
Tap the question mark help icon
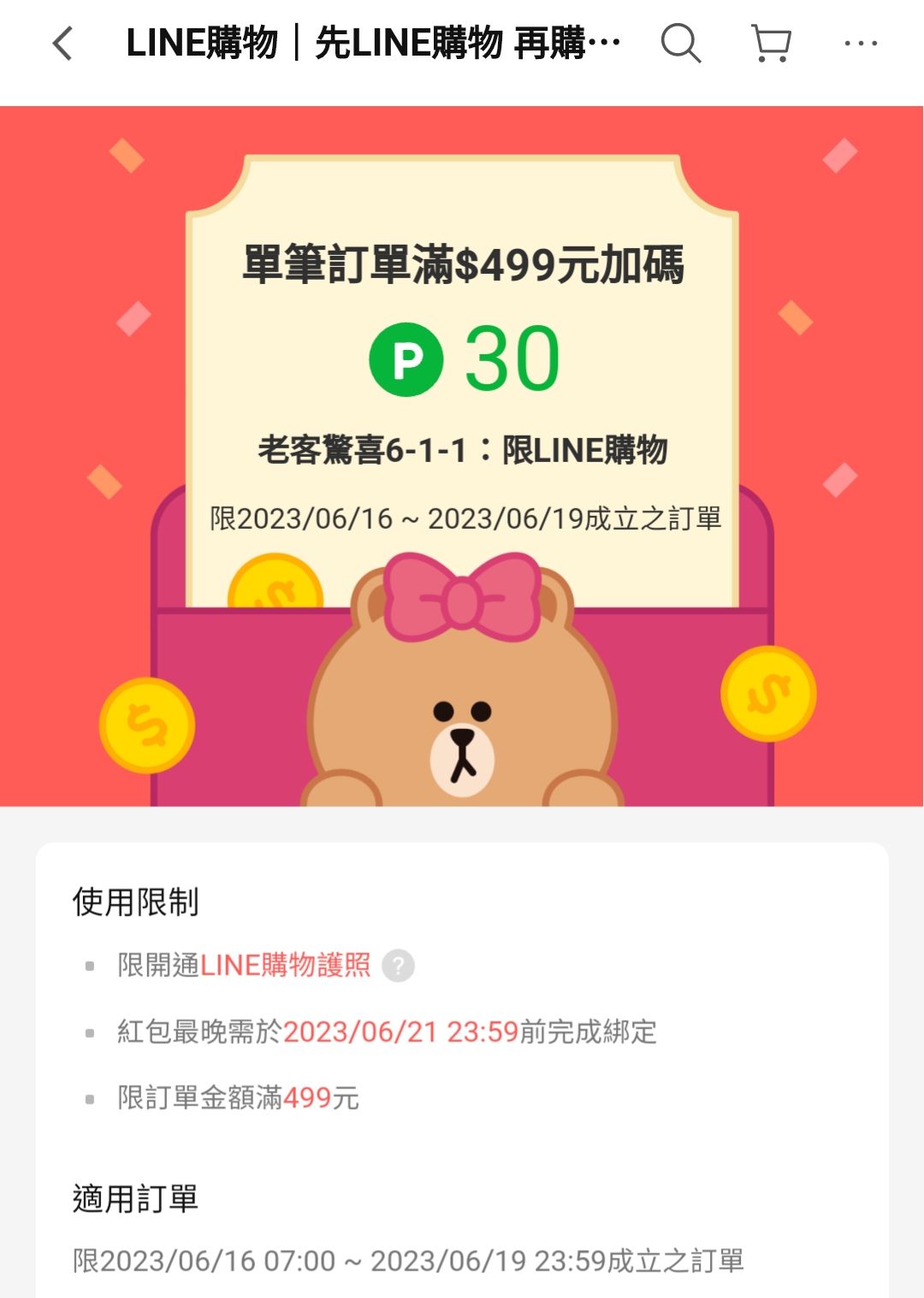(398, 966)
